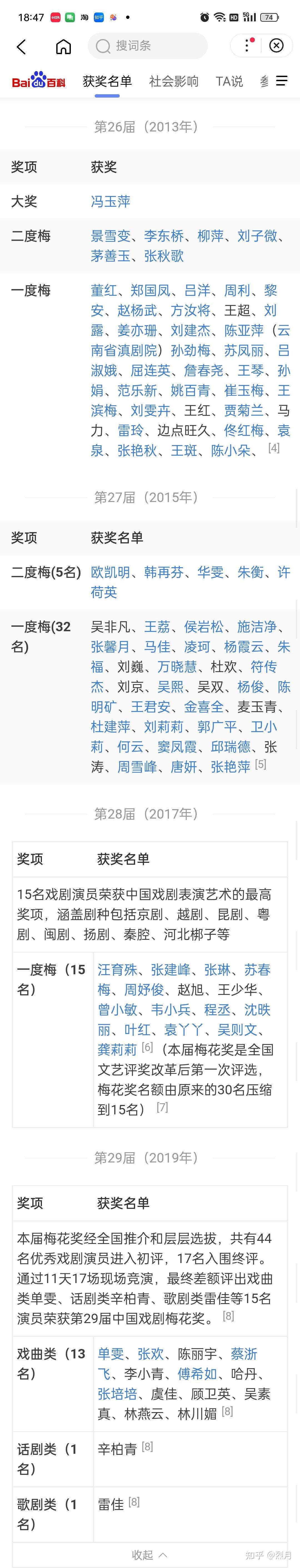The height and width of the screenshot is (1568, 300).
Task: Open the 单雯 entry link
Action: 110,1354
